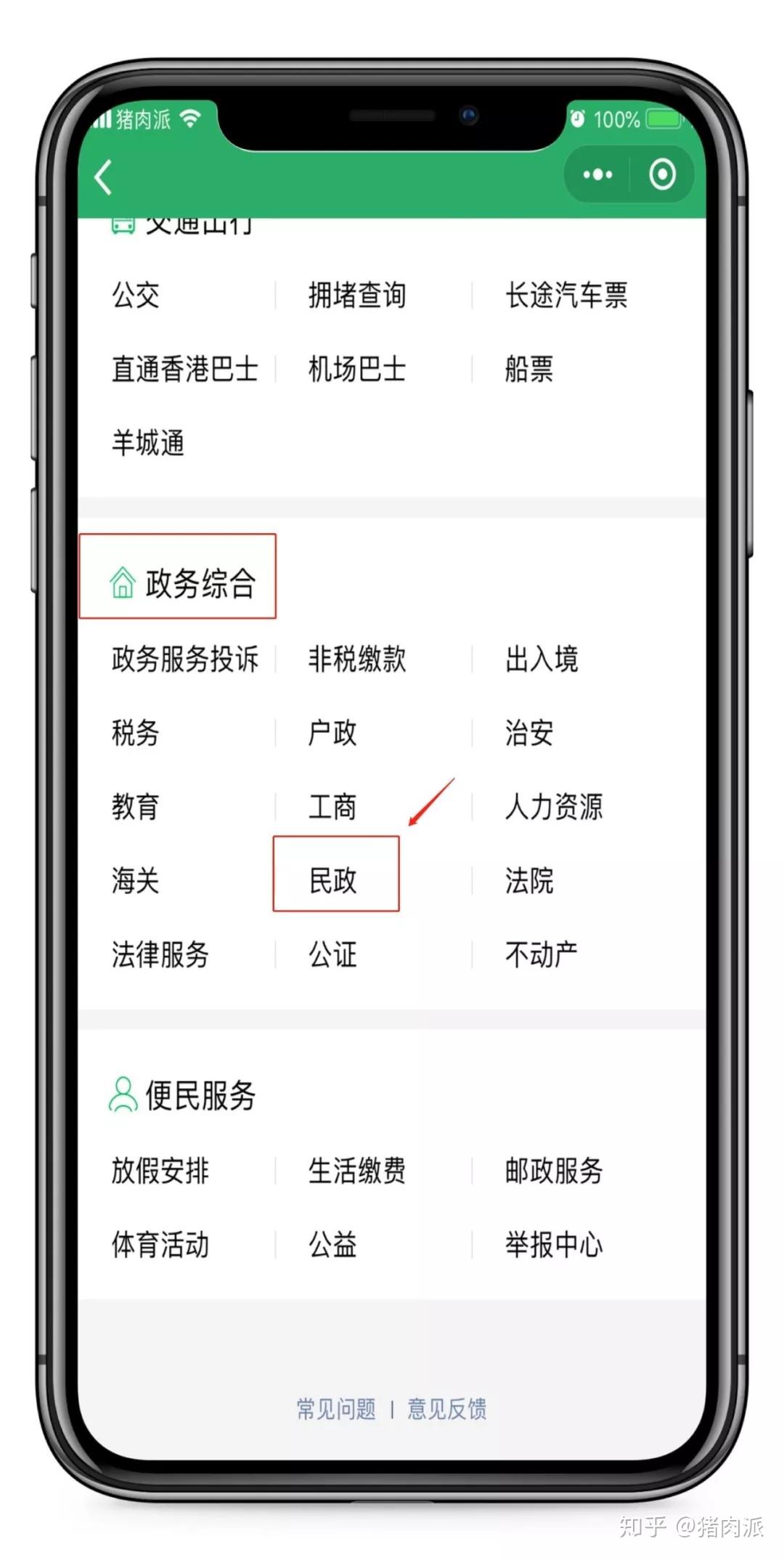
Task: Open 羊城通
Action: coord(148,442)
